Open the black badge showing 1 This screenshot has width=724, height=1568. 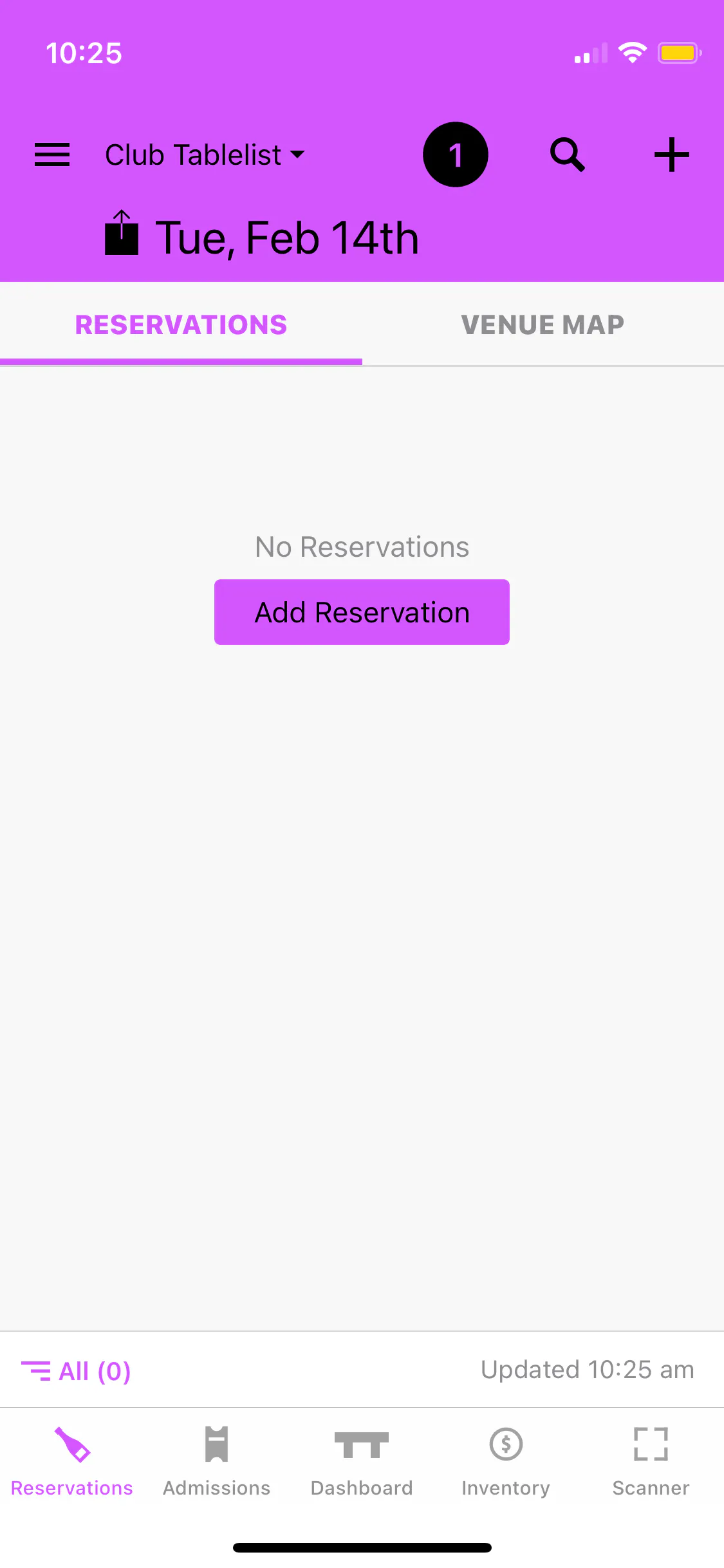[455, 154]
